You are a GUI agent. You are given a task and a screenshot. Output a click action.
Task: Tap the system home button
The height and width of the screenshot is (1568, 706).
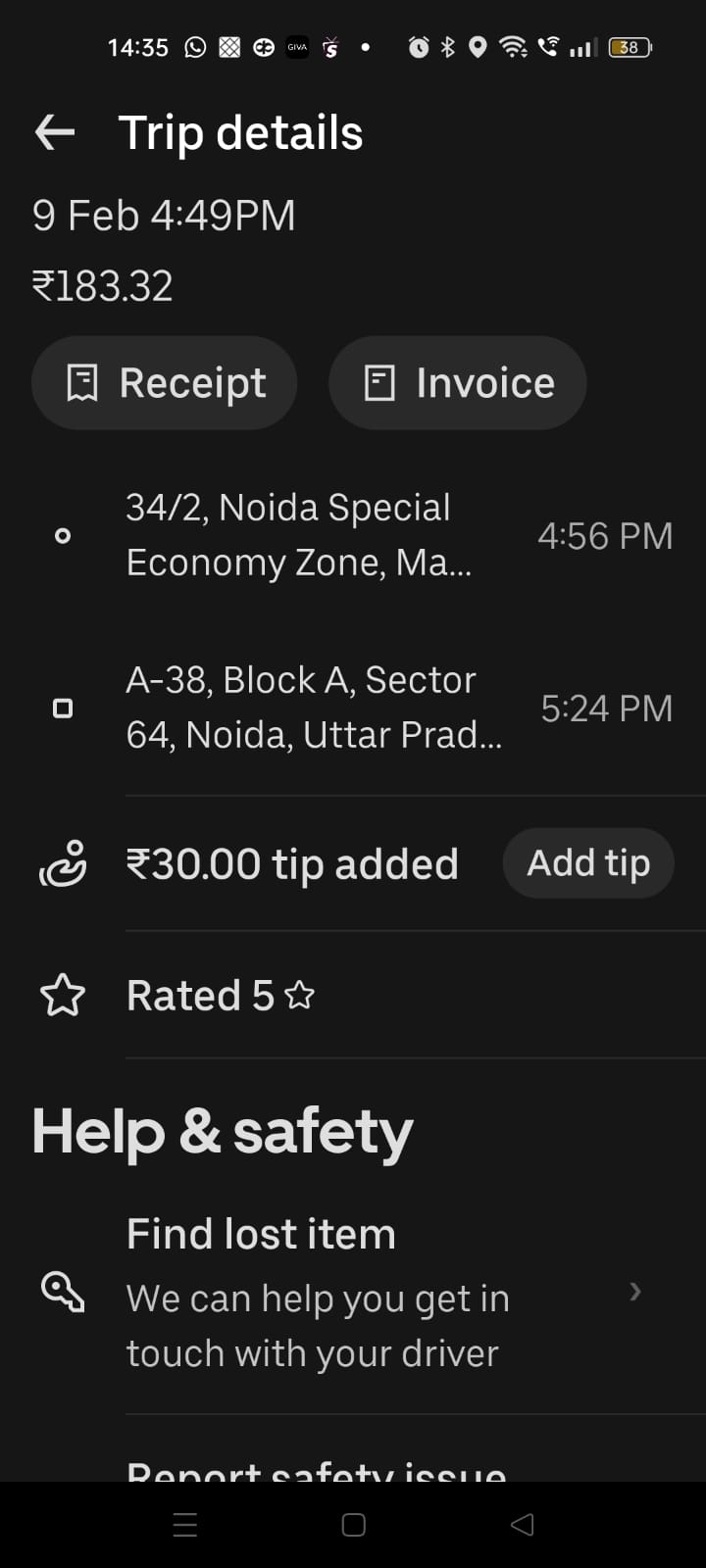pos(353,1525)
